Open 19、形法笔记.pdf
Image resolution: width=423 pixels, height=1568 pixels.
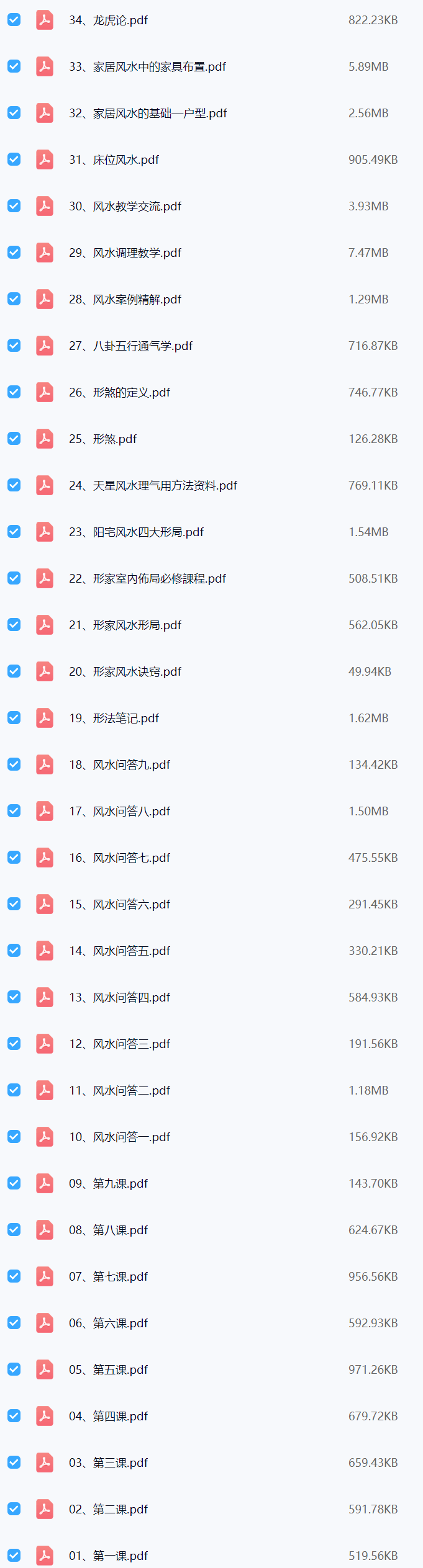click(x=114, y=718)
